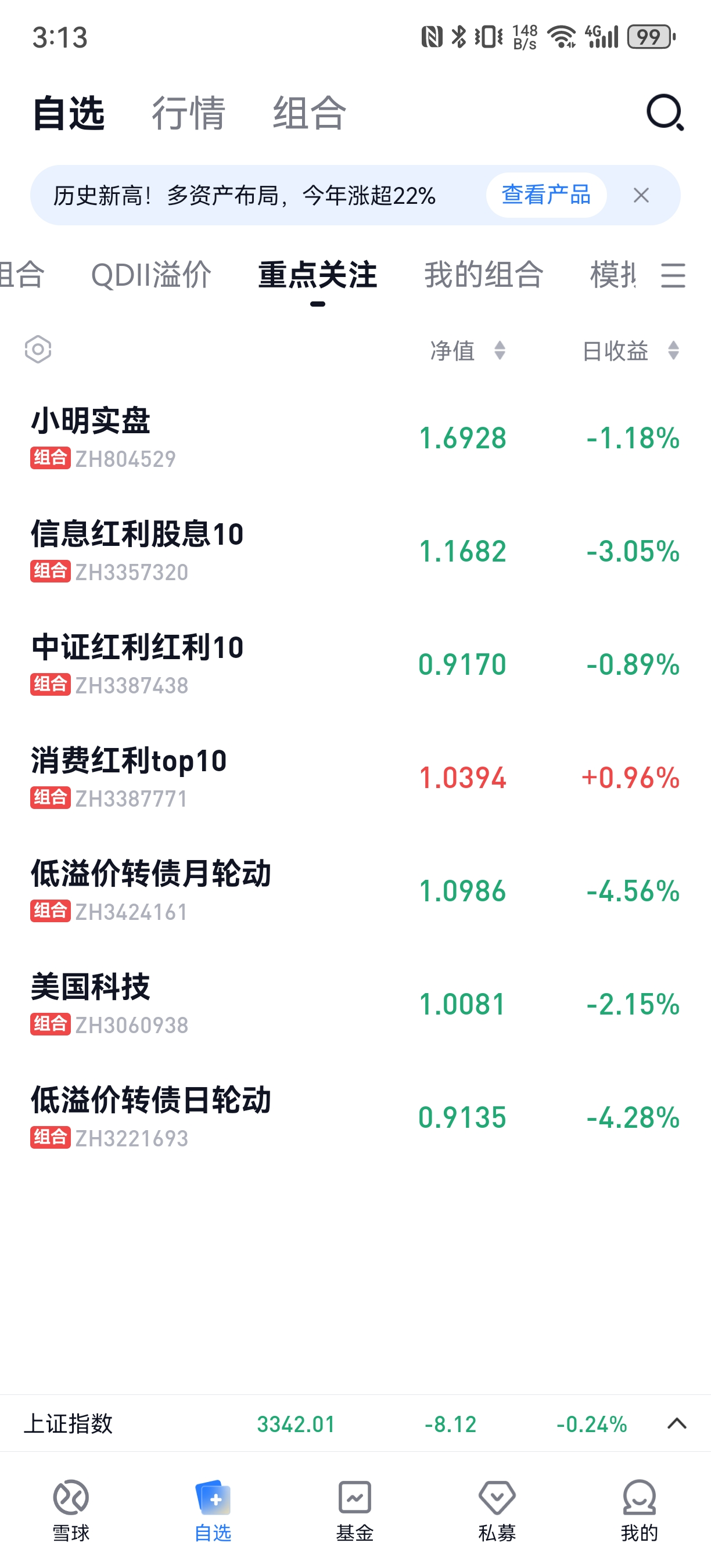
Task: Switch to the 组合 top tab
Action: point(309,113)
